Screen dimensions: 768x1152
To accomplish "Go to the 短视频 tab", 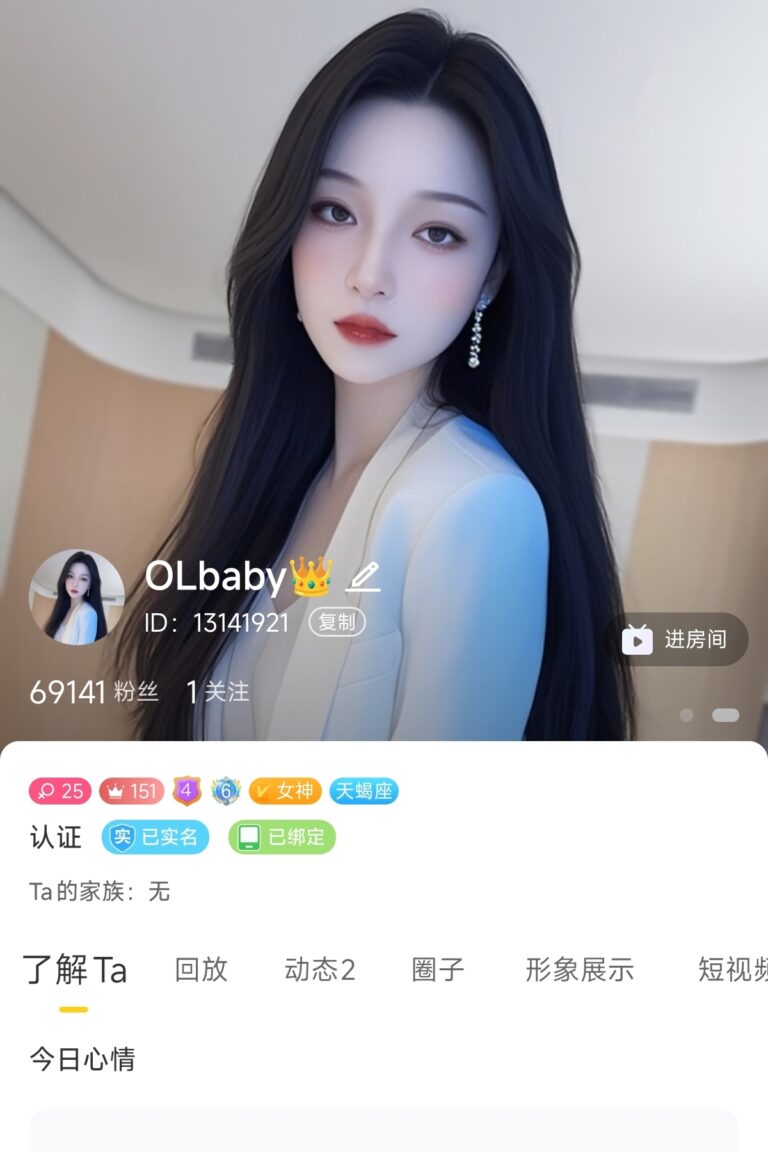I will pos(732,970).
